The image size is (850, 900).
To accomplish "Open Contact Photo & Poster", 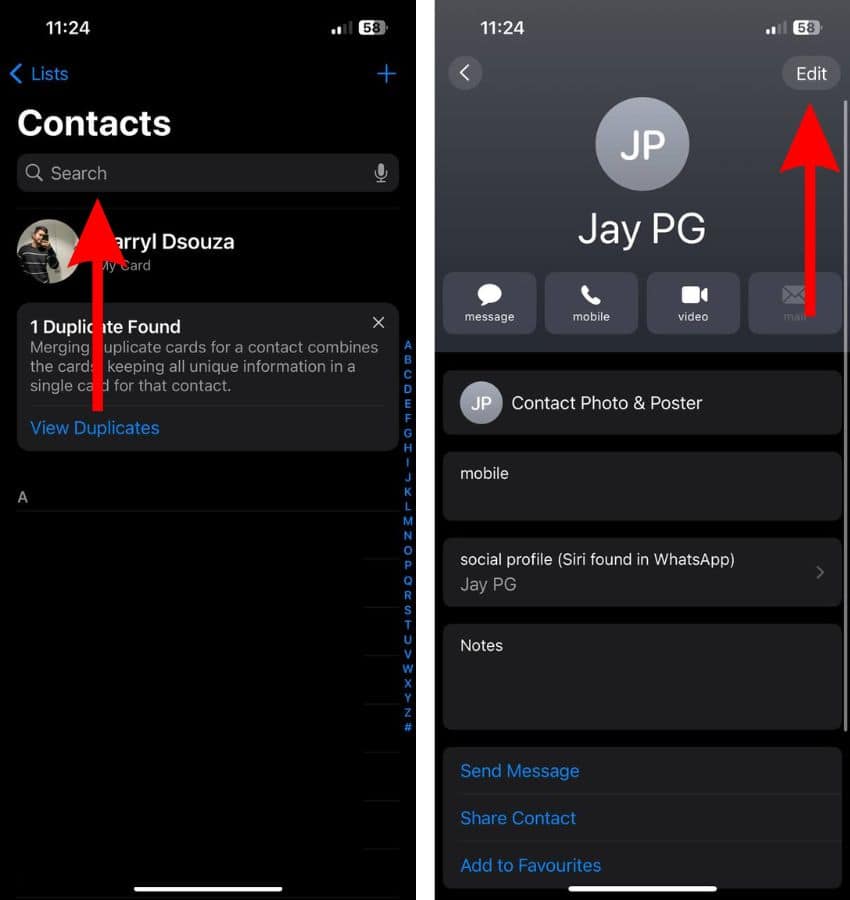I will coord(641,403).
